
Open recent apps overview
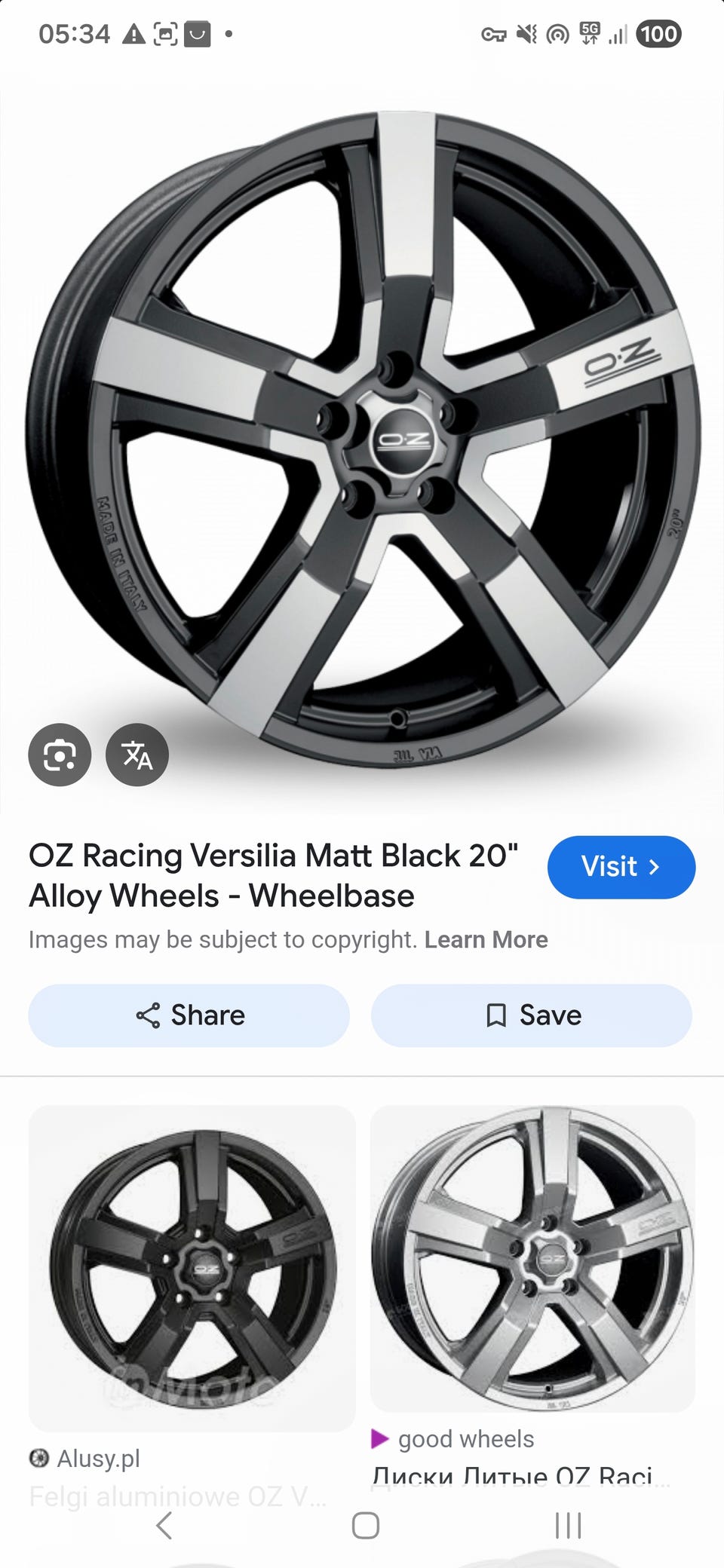pos(568,1526)
